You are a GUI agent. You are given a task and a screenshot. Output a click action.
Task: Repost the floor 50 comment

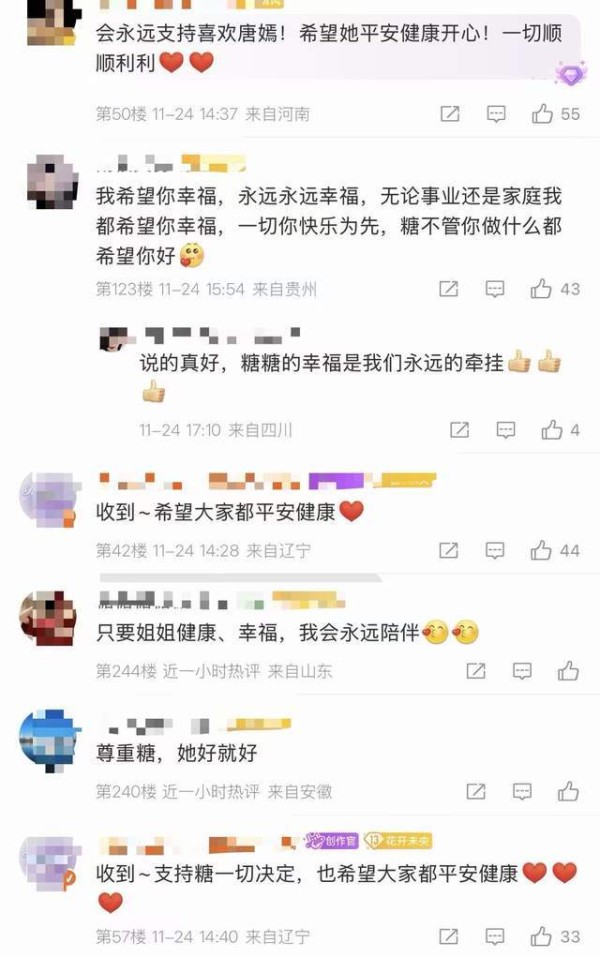[450, 114]
